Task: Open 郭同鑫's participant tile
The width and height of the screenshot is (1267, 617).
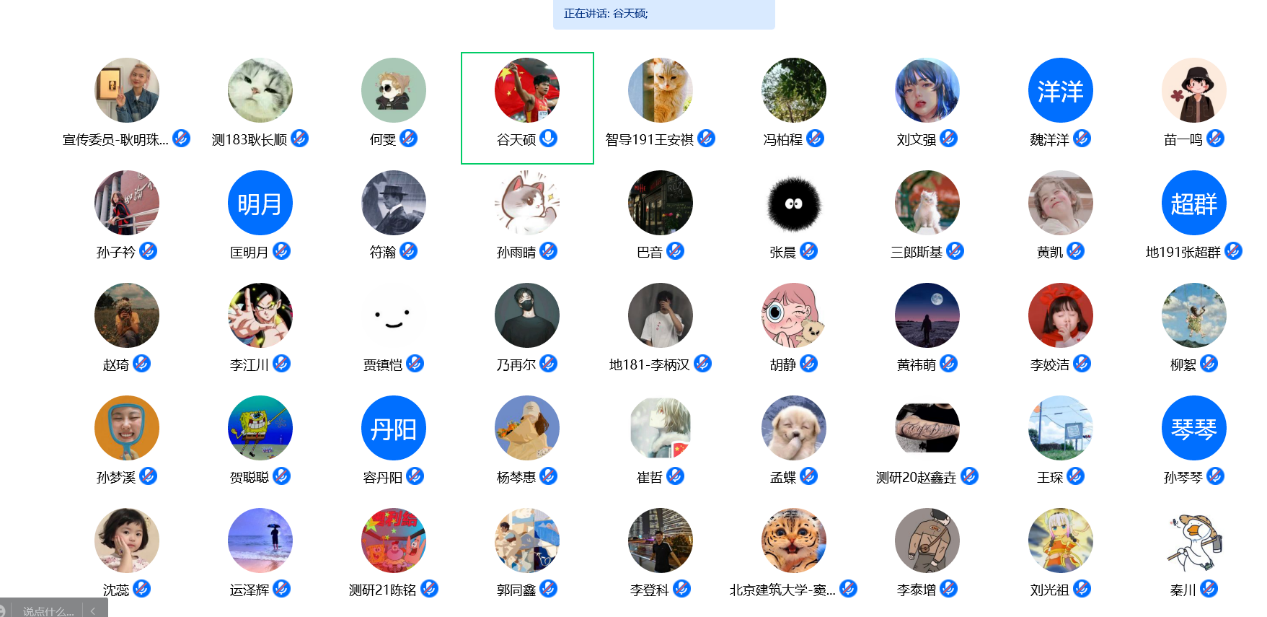Action: pyautogui.click(x=527, y=541)
